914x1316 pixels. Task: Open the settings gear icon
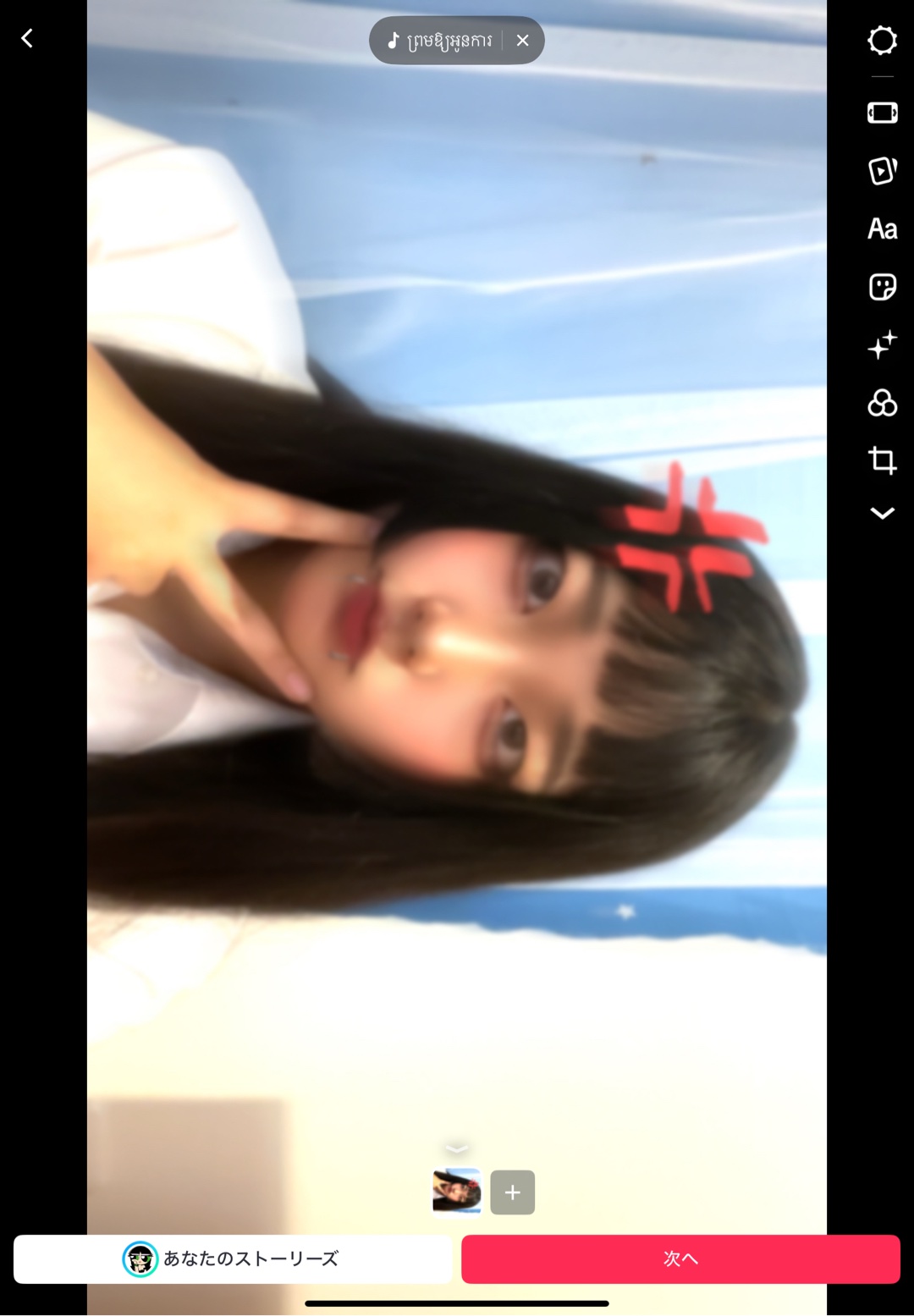click(x=882, y=40)
